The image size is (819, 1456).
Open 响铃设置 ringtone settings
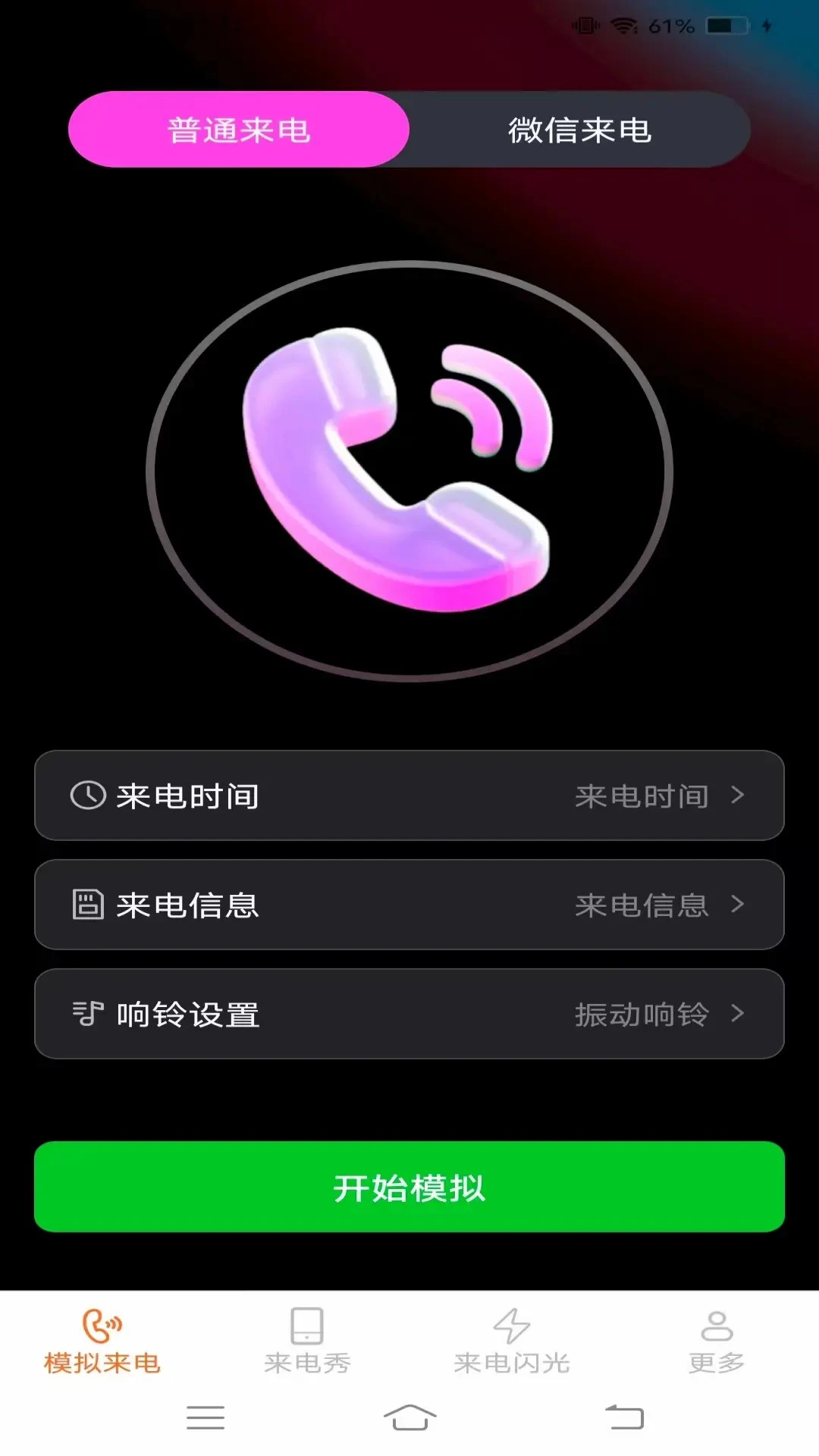409,1014
